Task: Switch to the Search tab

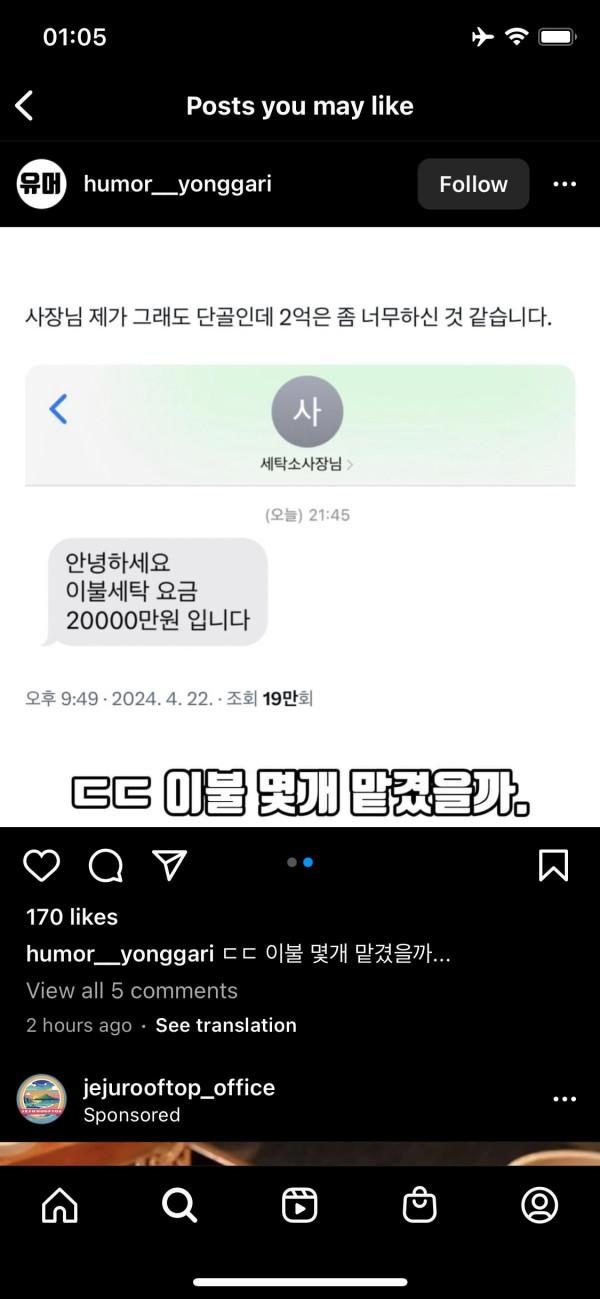Action: 180,1207
